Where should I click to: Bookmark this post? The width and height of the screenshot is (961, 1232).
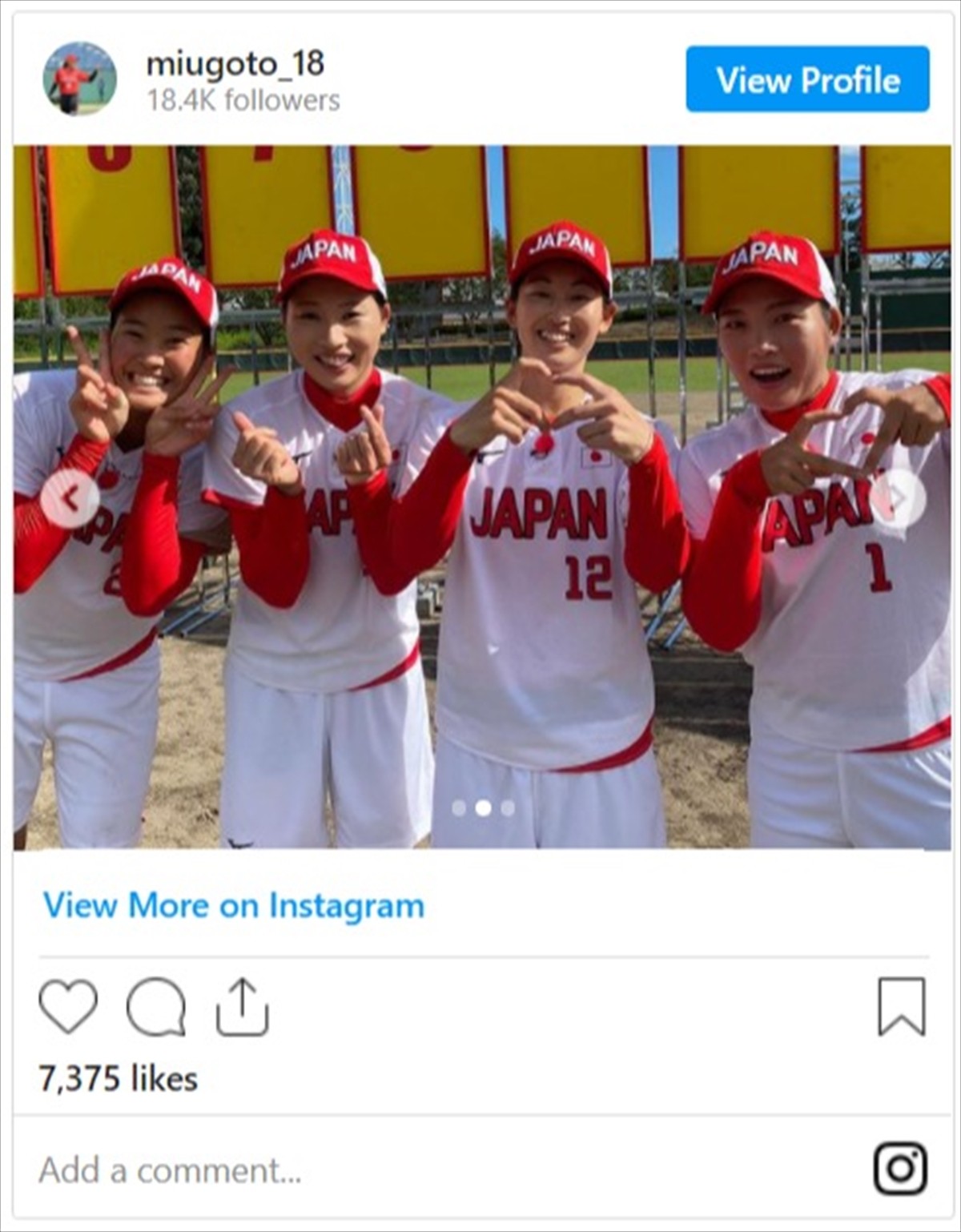pyautogui.click(x=902, y=1006)
